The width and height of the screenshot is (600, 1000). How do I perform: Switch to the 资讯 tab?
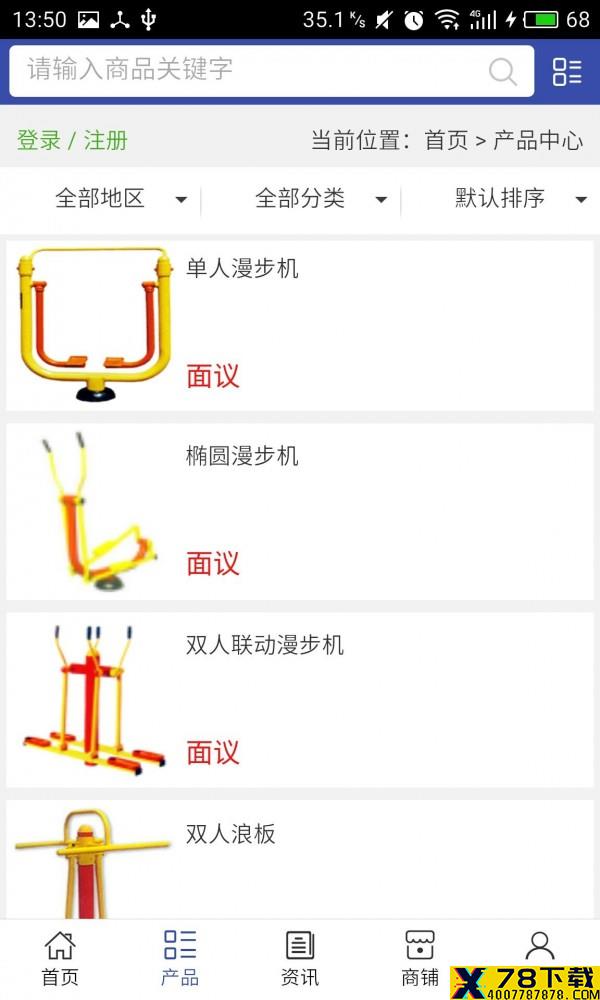[300, 959]
